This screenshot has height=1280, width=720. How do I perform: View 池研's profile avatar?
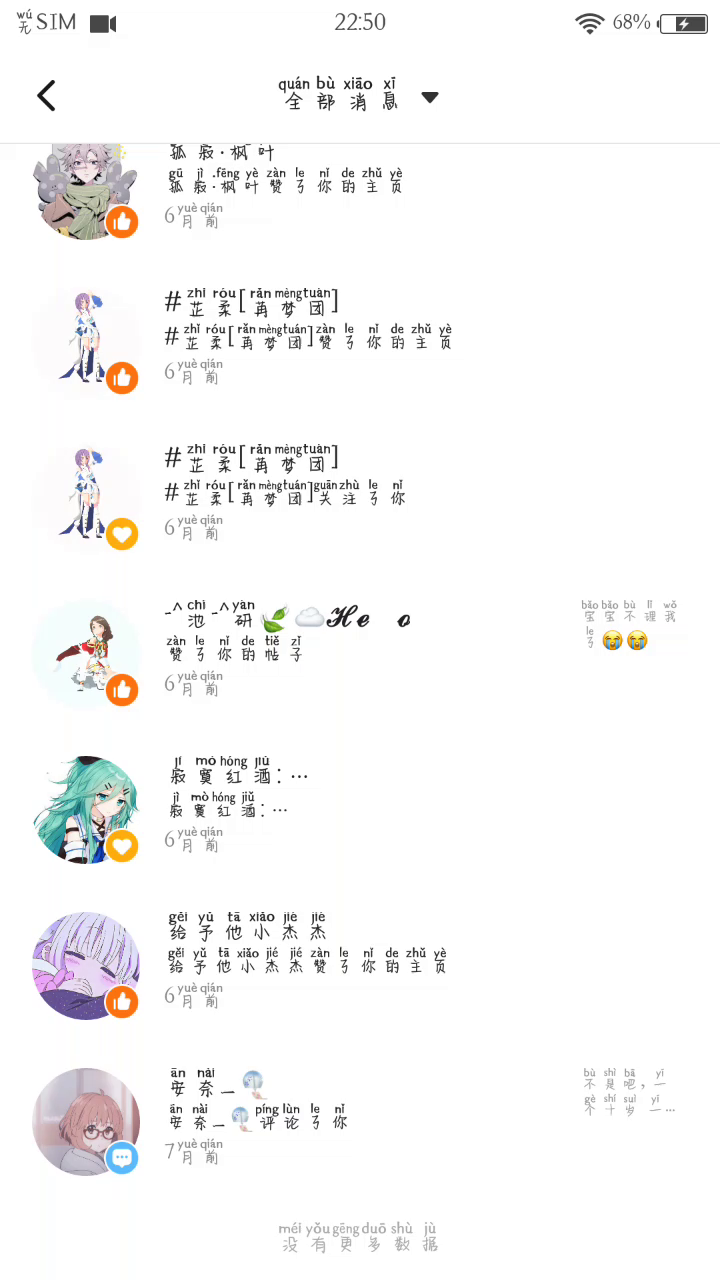click(86, 654)
